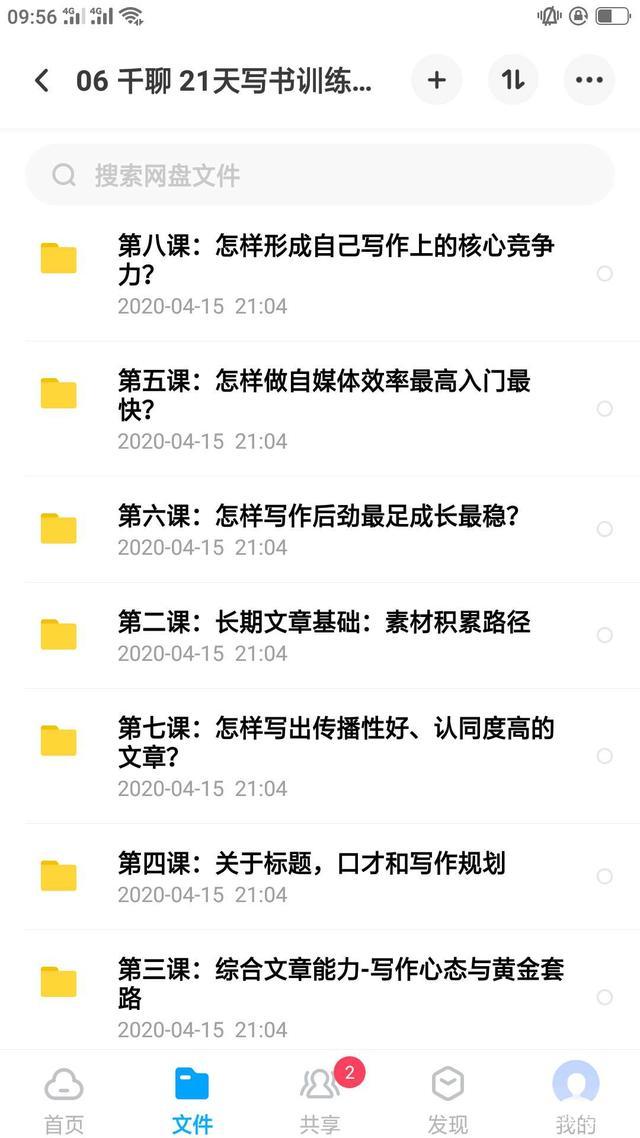Image resolution: width=640 pixels, height=1138 pixels.
Task: Switch to the 首页 tab
Action: click(64, 1098)
